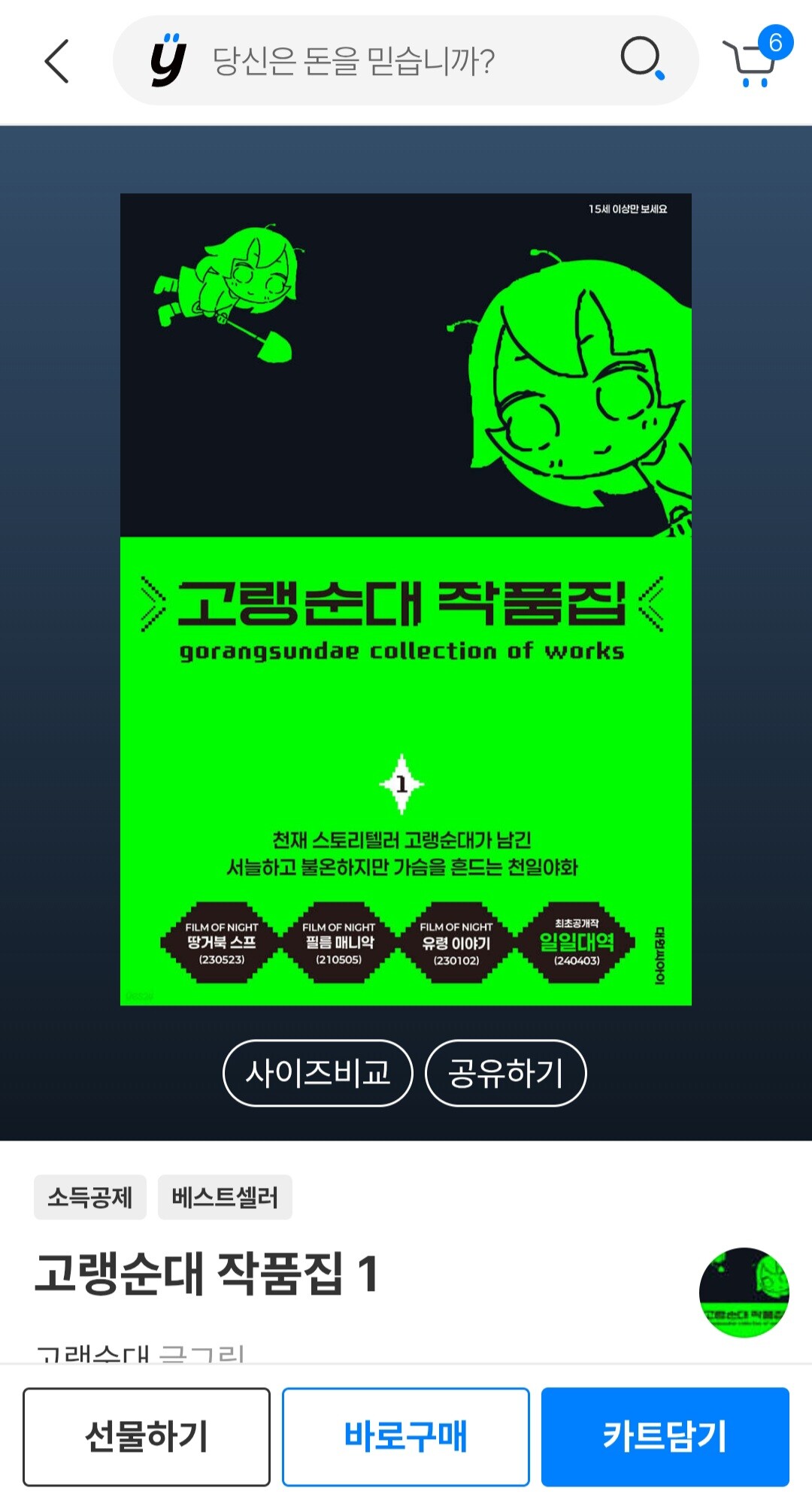This screenshot has height=1506, width=812.
Task: Select the 베스트셀러 tag
Action: [x=225, y=1197]
